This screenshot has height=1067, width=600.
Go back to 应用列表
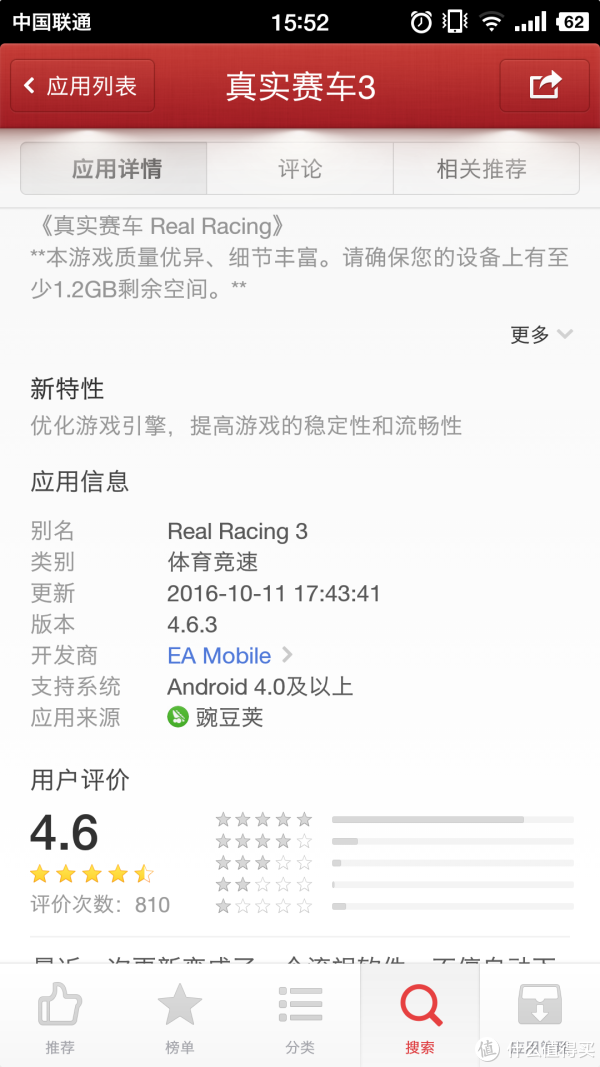pos(83,86)
